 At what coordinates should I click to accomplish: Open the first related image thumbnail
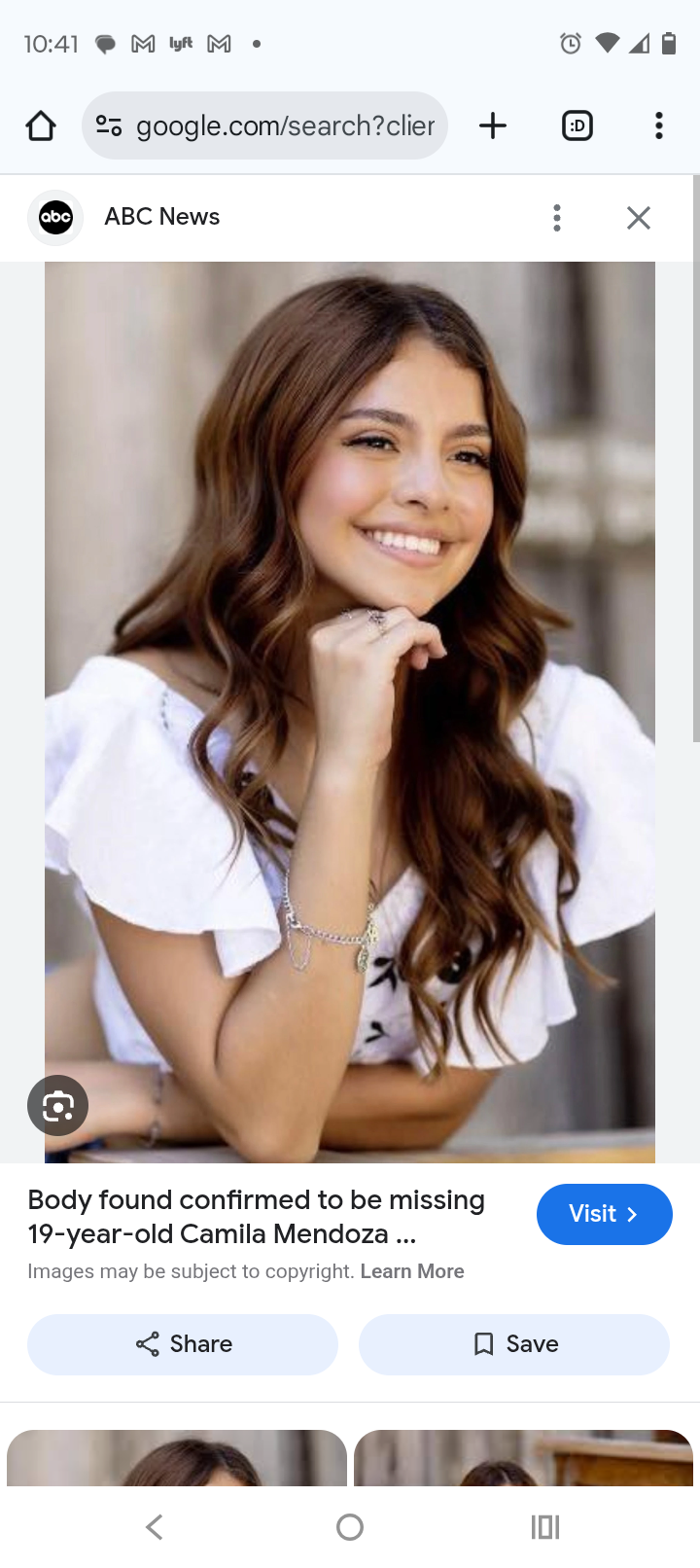[x=177, y=1457]
